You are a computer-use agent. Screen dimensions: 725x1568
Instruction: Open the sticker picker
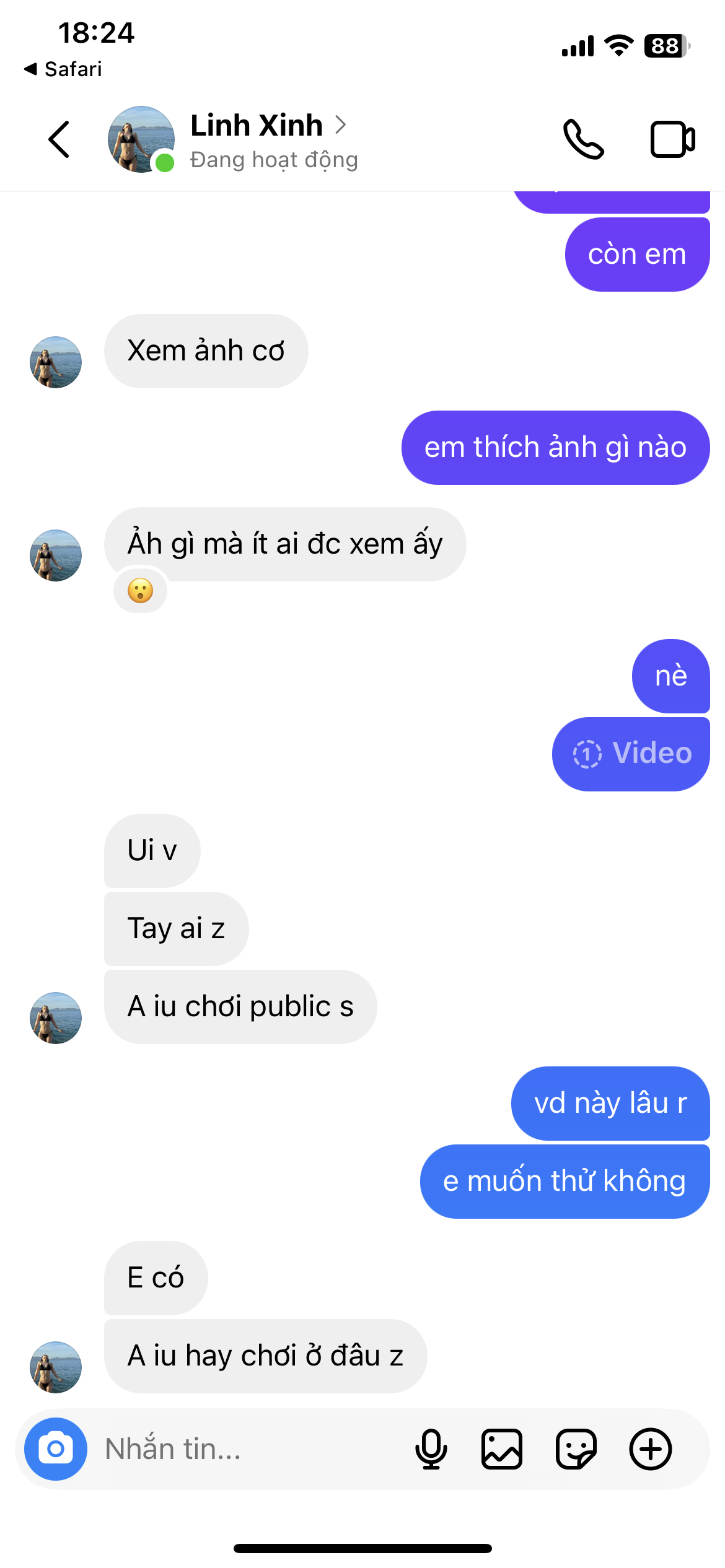tap(576, 1448)
